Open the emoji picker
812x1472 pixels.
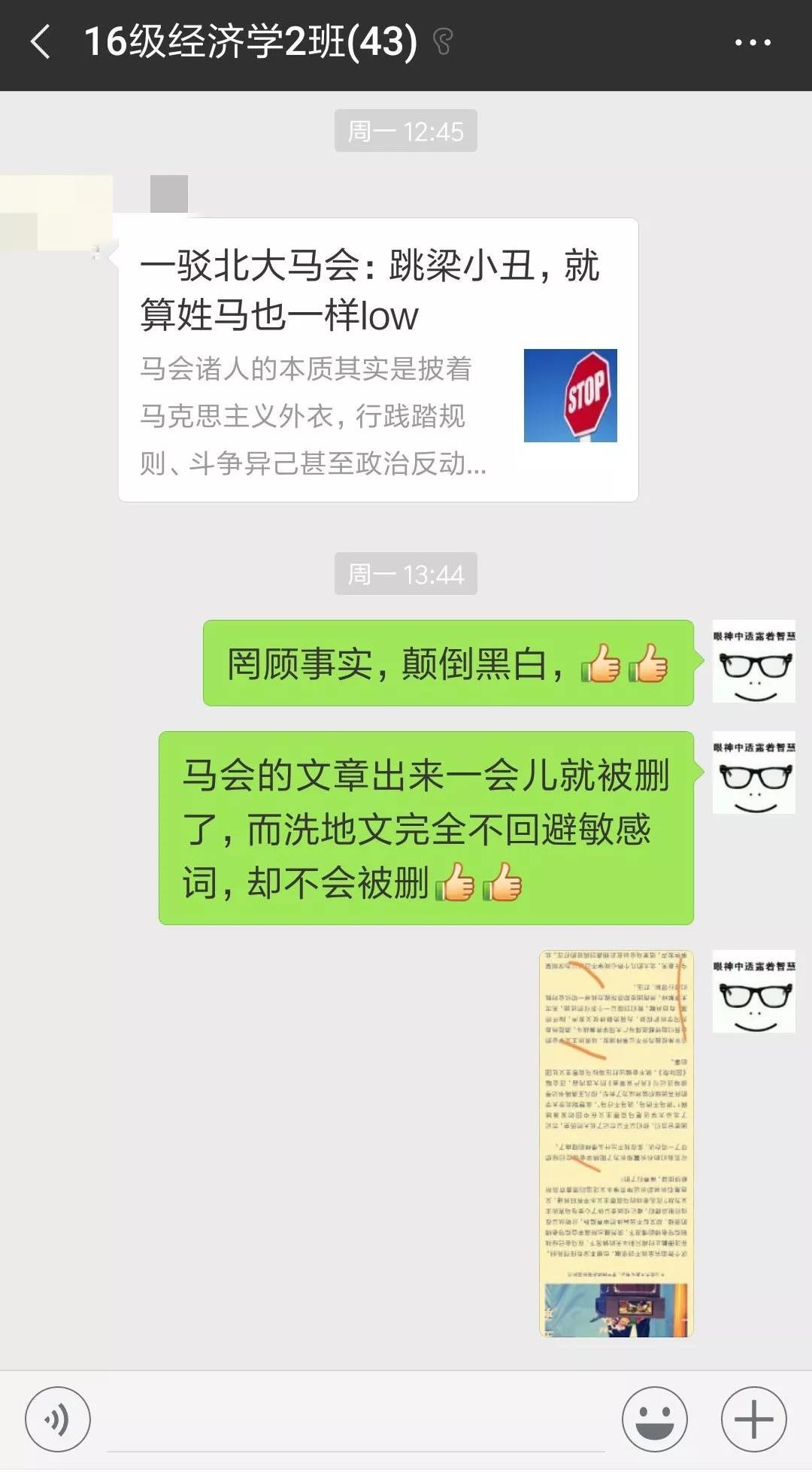click(655, 1419)
